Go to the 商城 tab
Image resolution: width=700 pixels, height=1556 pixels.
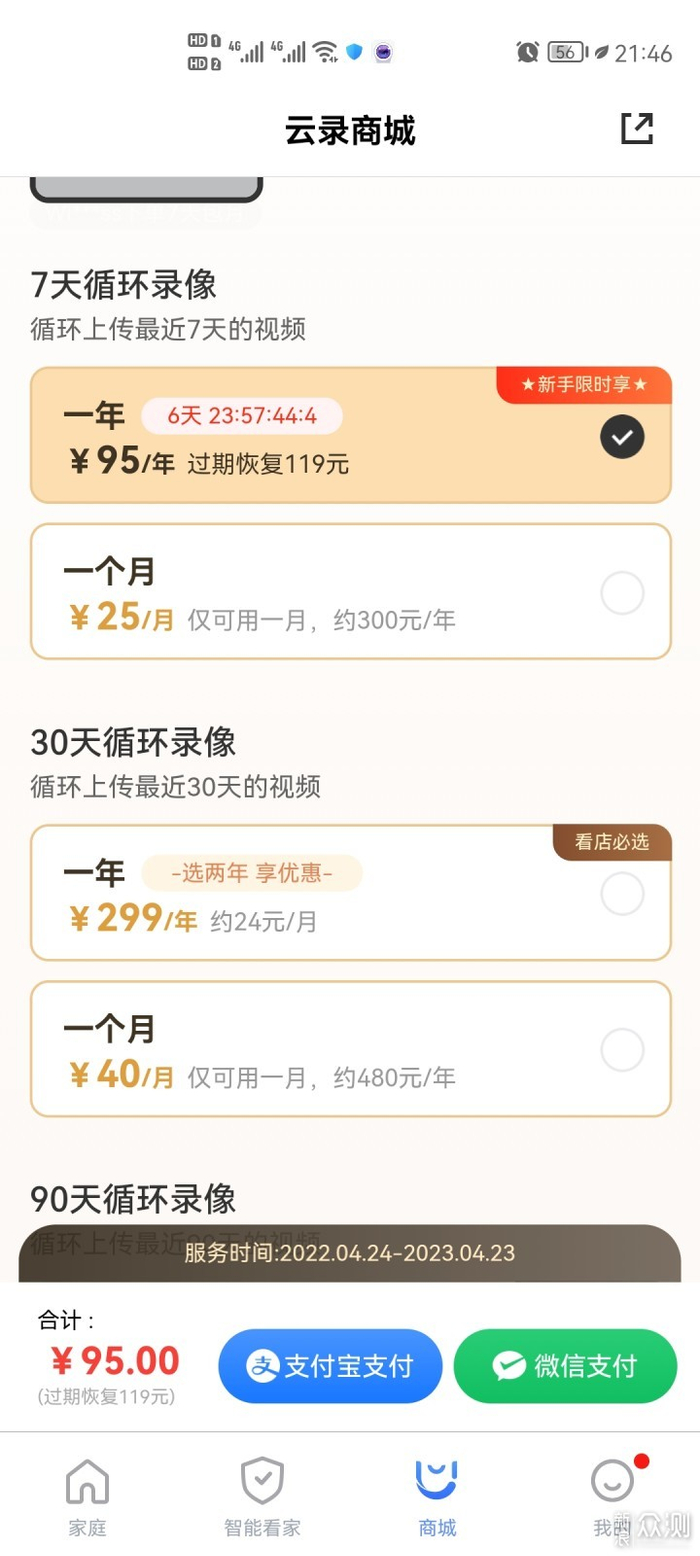coord(437,1495)
